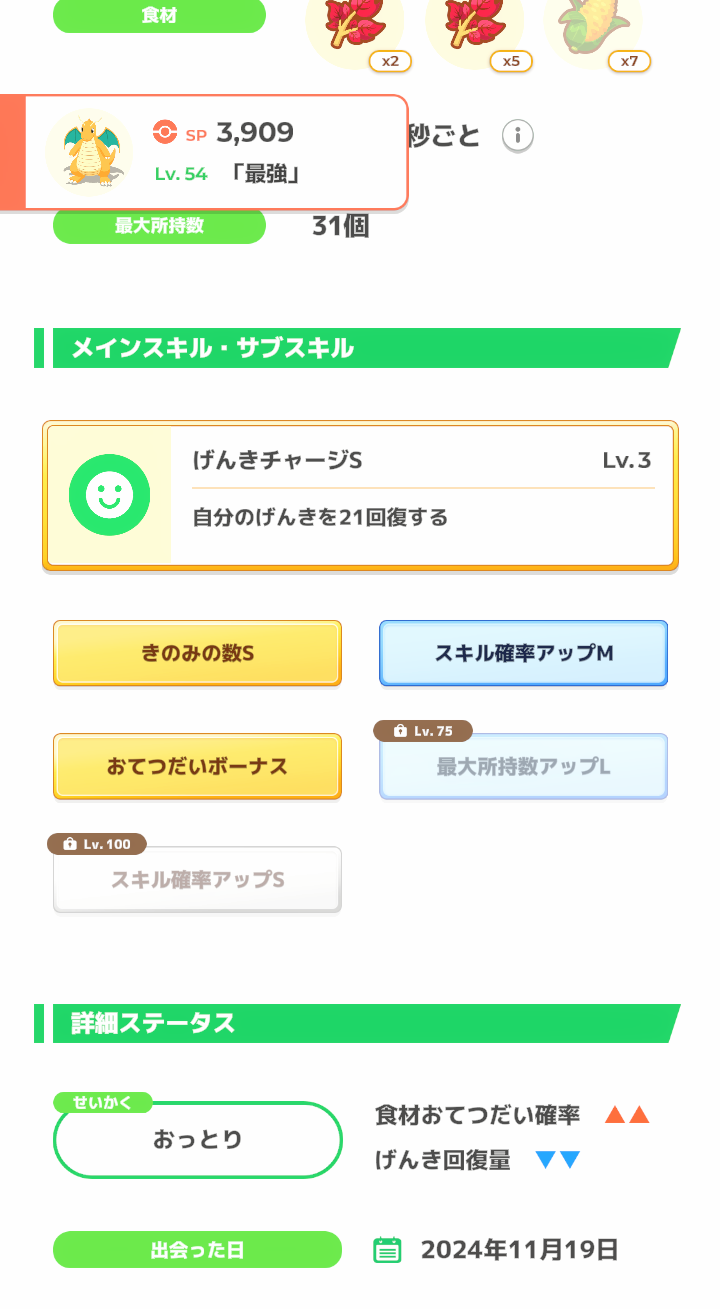Select the スキル確率アップM subskill
This screenshot has height=1309, width=720.
[523, 653]
